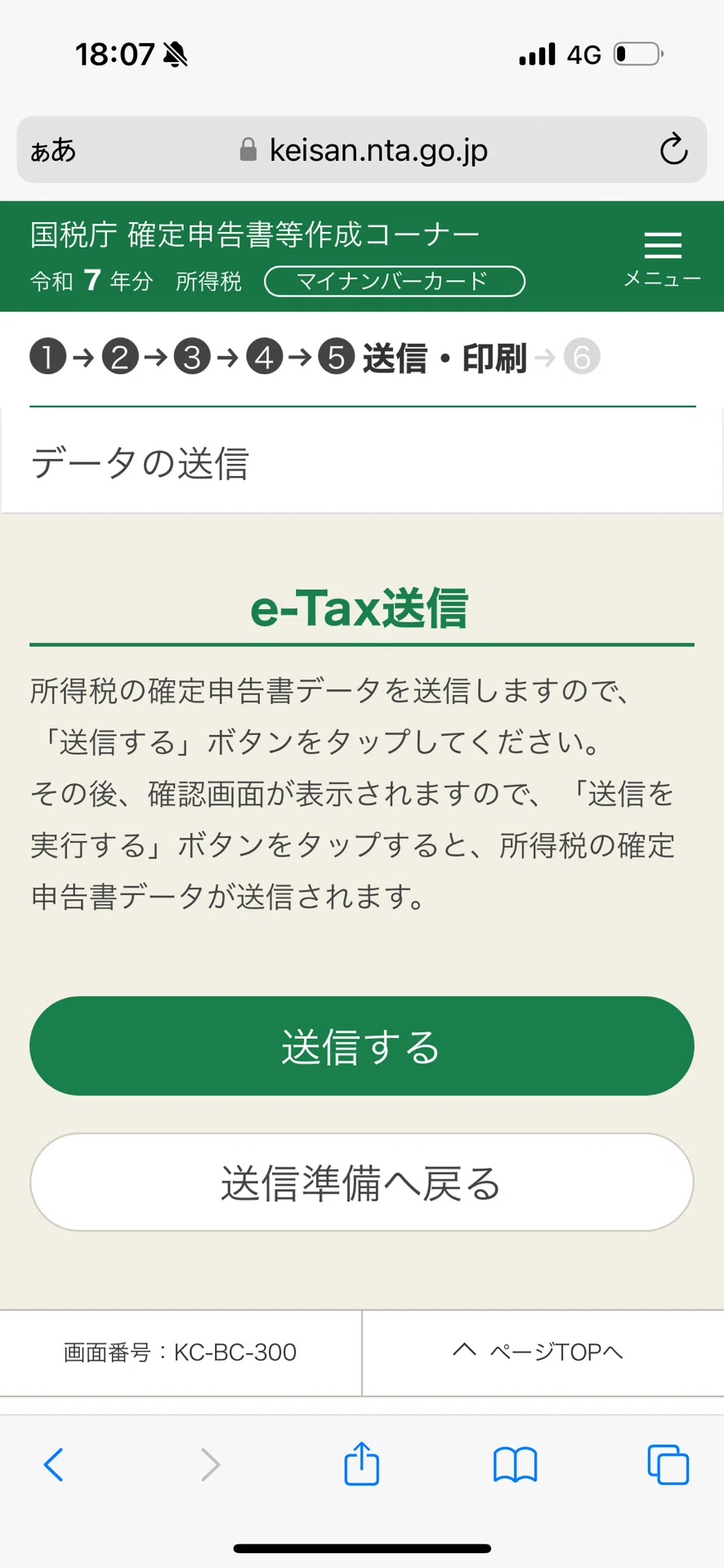Show open Safari tabs
Viewport: 724px width, 1568px height.
pos(668,1464)
